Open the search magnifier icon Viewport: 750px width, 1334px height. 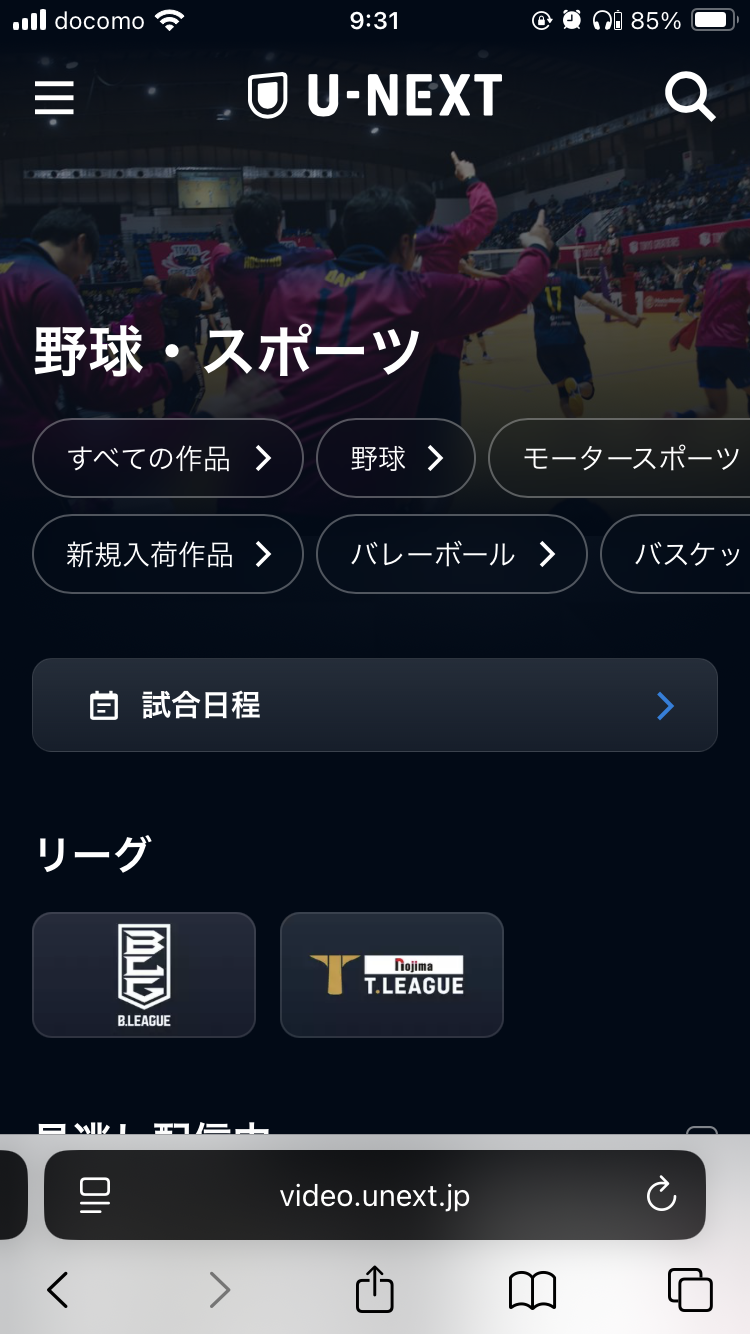[x=690, y=97]
